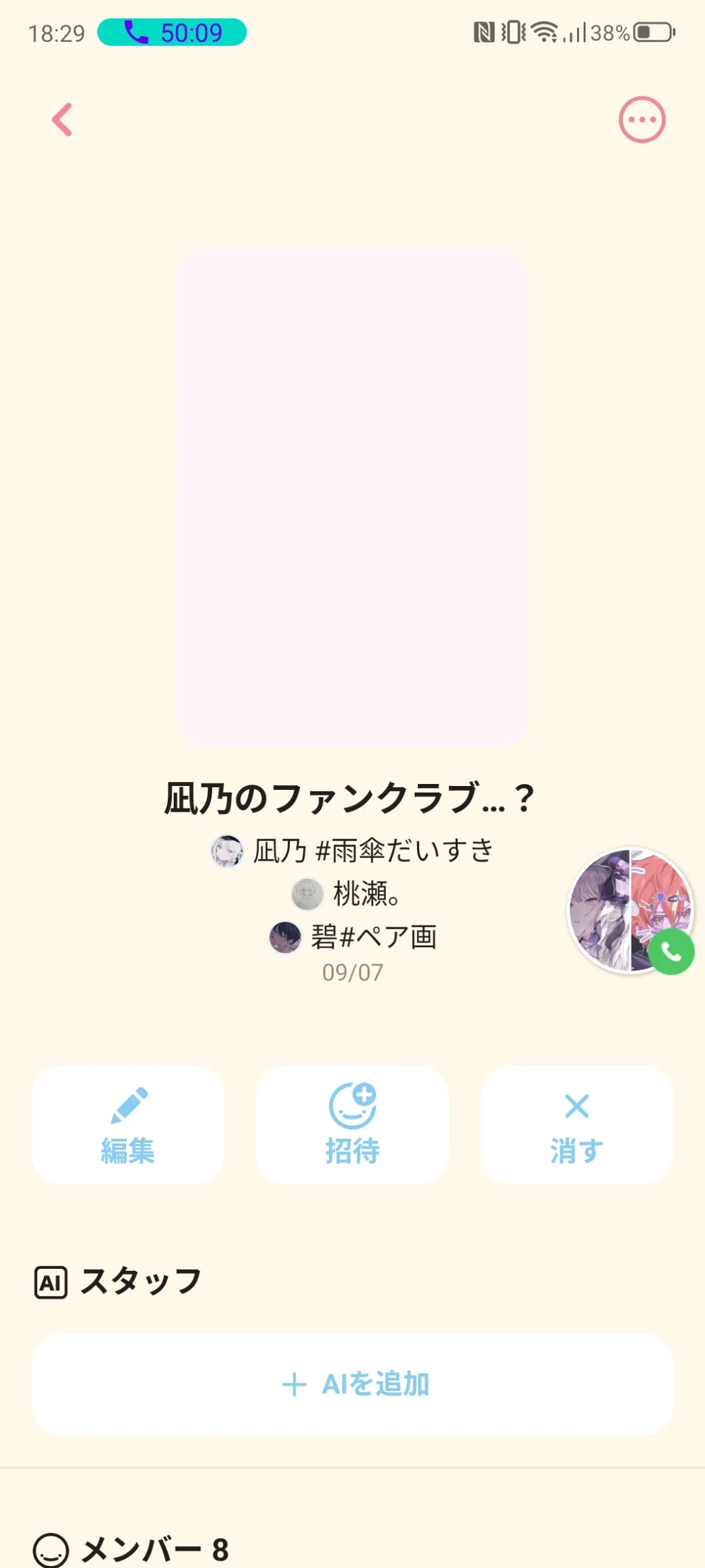Return to the ongoing call timer pill

(x=172, y=33)
